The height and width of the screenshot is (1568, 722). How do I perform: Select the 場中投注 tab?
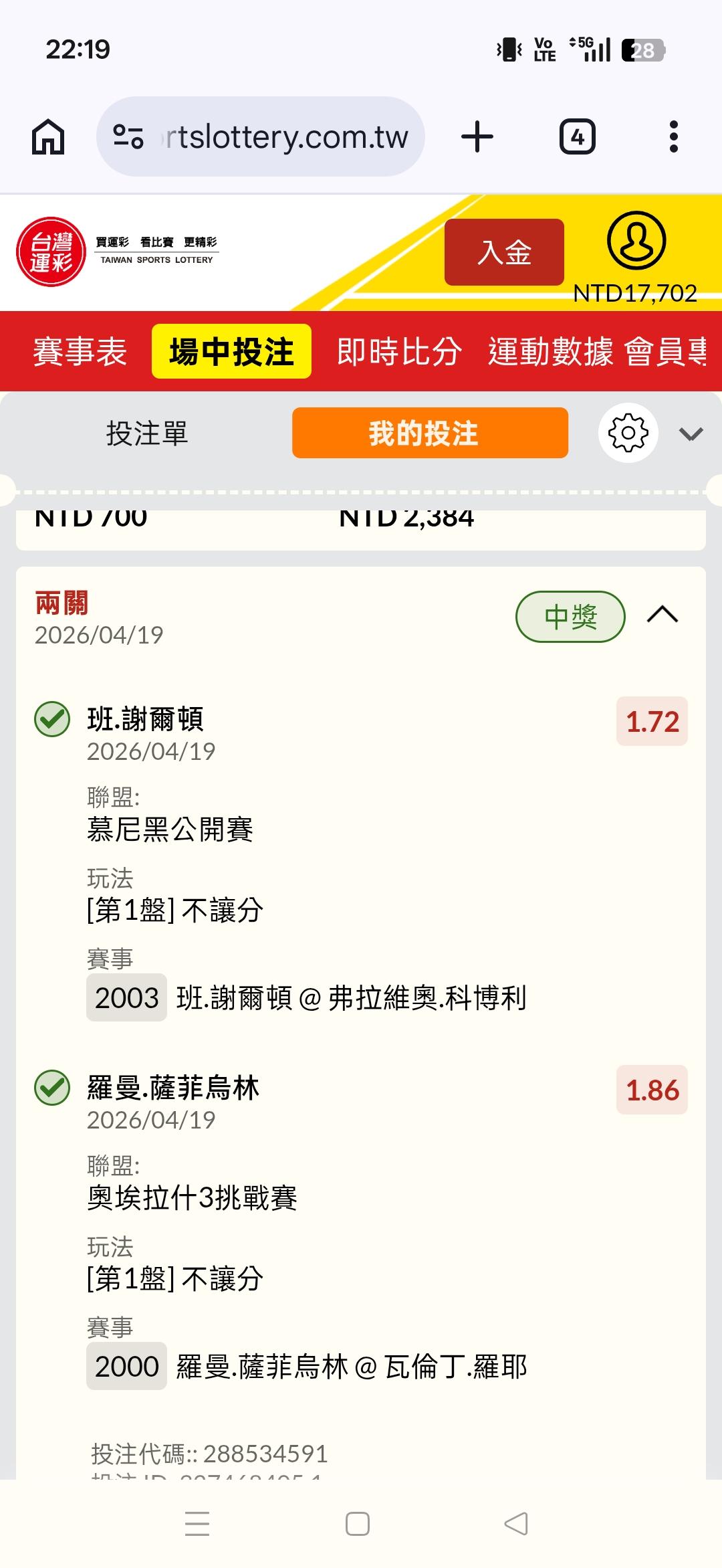click(231, 351)
